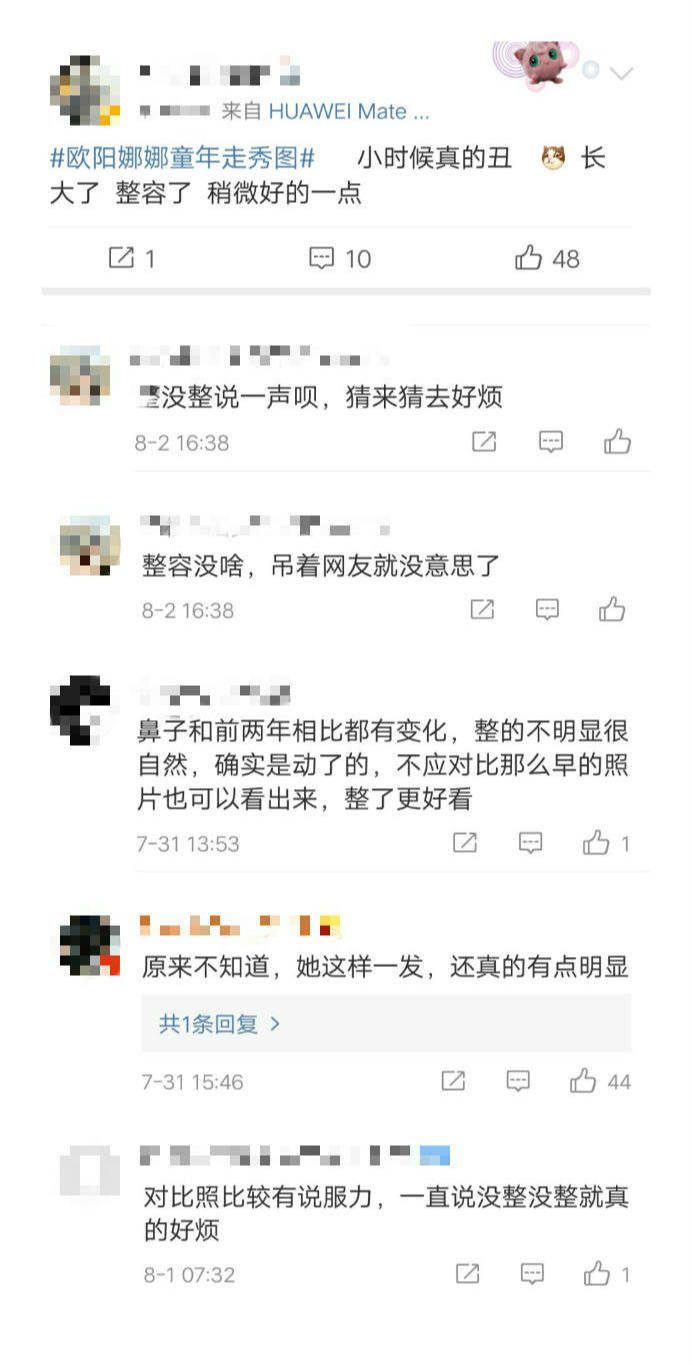Share the comment posted 7-31 15:46

(x=453, y=1081)
